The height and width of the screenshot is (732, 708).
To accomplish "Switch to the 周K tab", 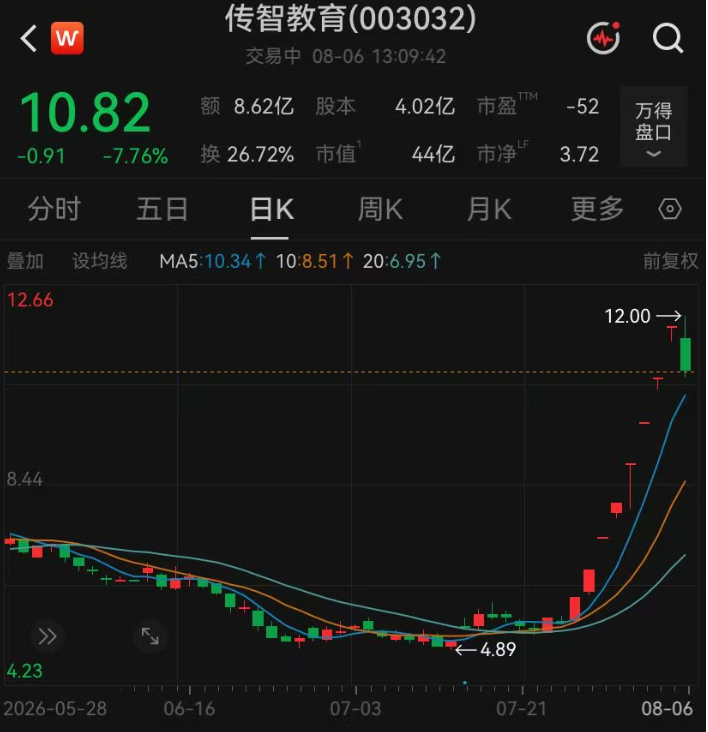I will pos(380,209).
